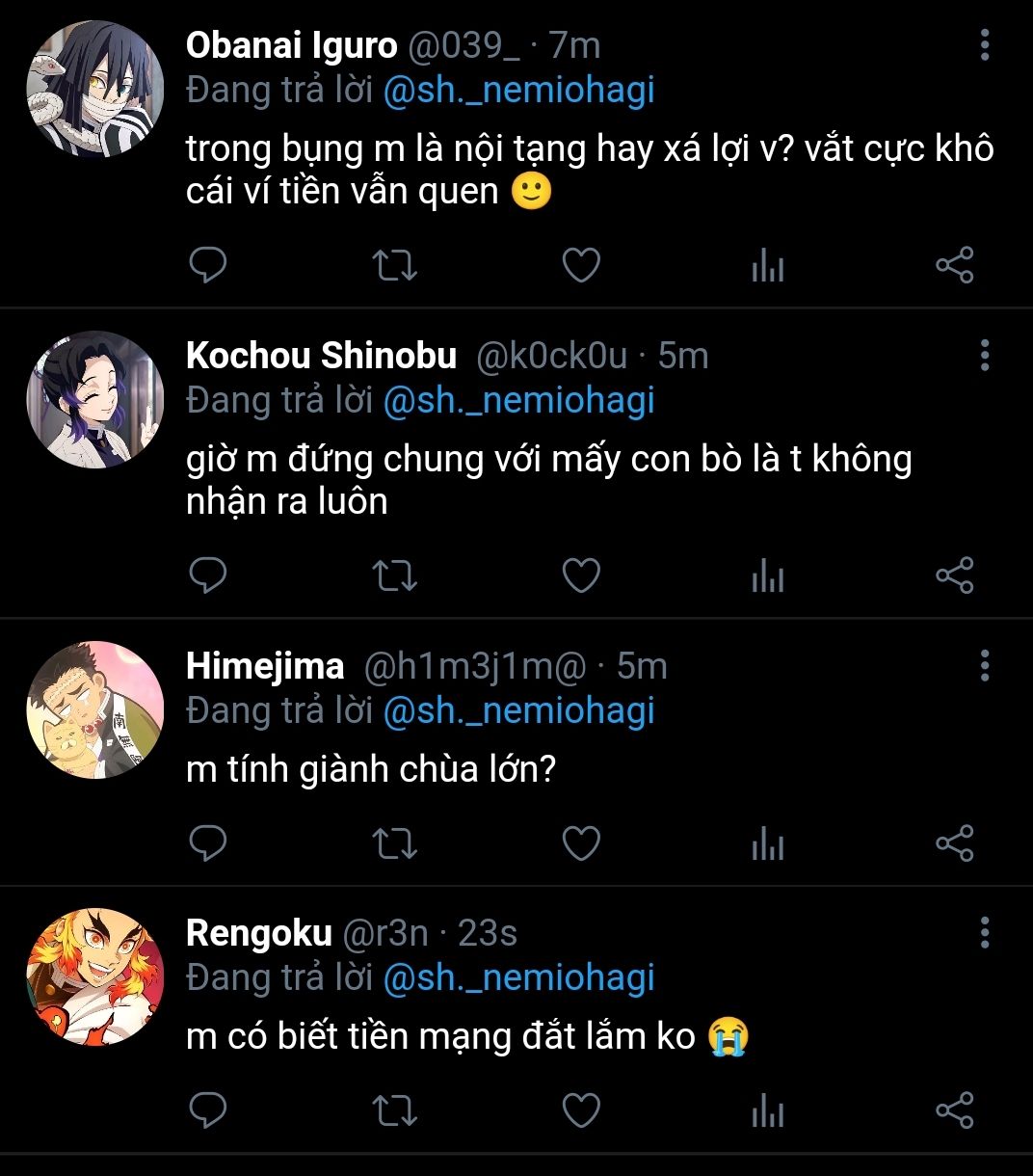
Task: Open overflow menu on Rengoku's tweet
Action: coord(984,932)
